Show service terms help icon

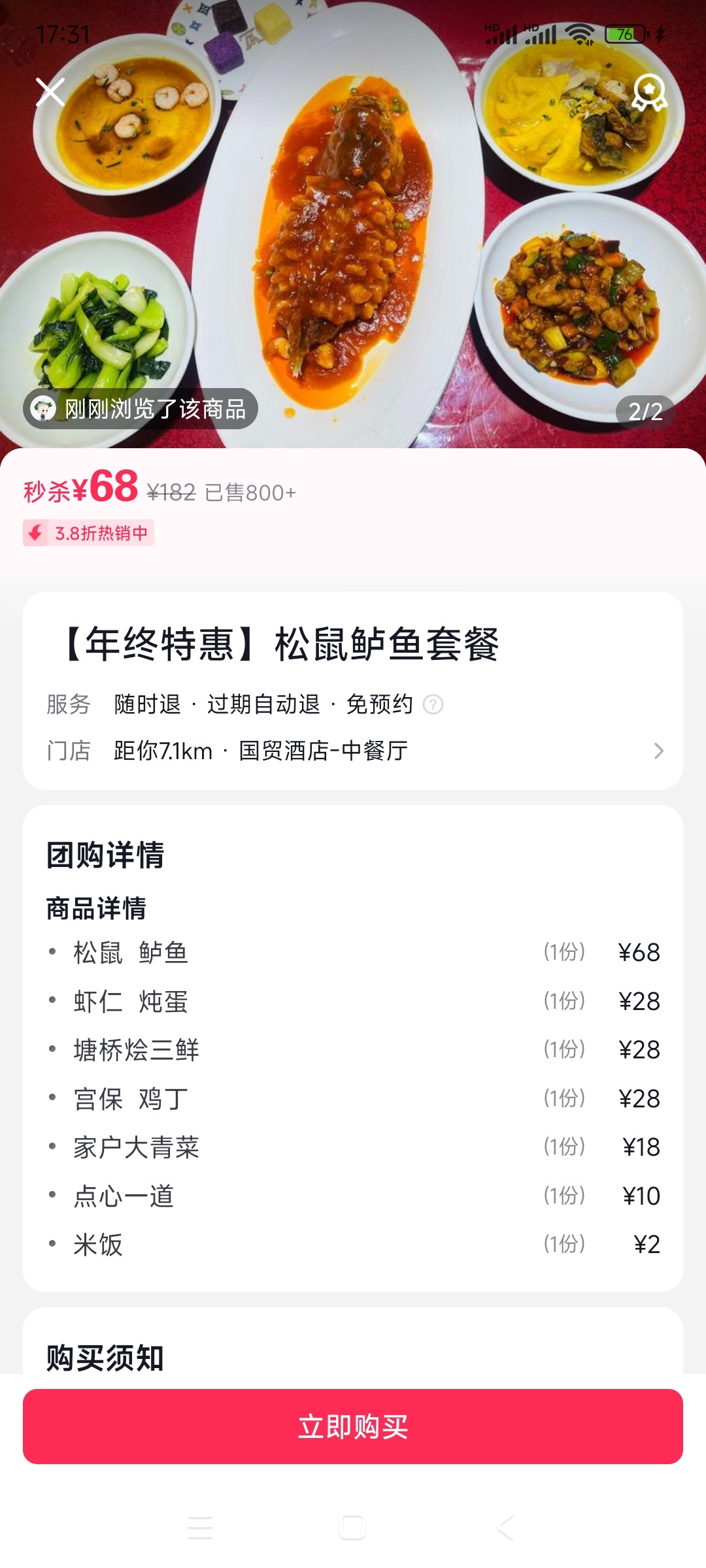433,704
